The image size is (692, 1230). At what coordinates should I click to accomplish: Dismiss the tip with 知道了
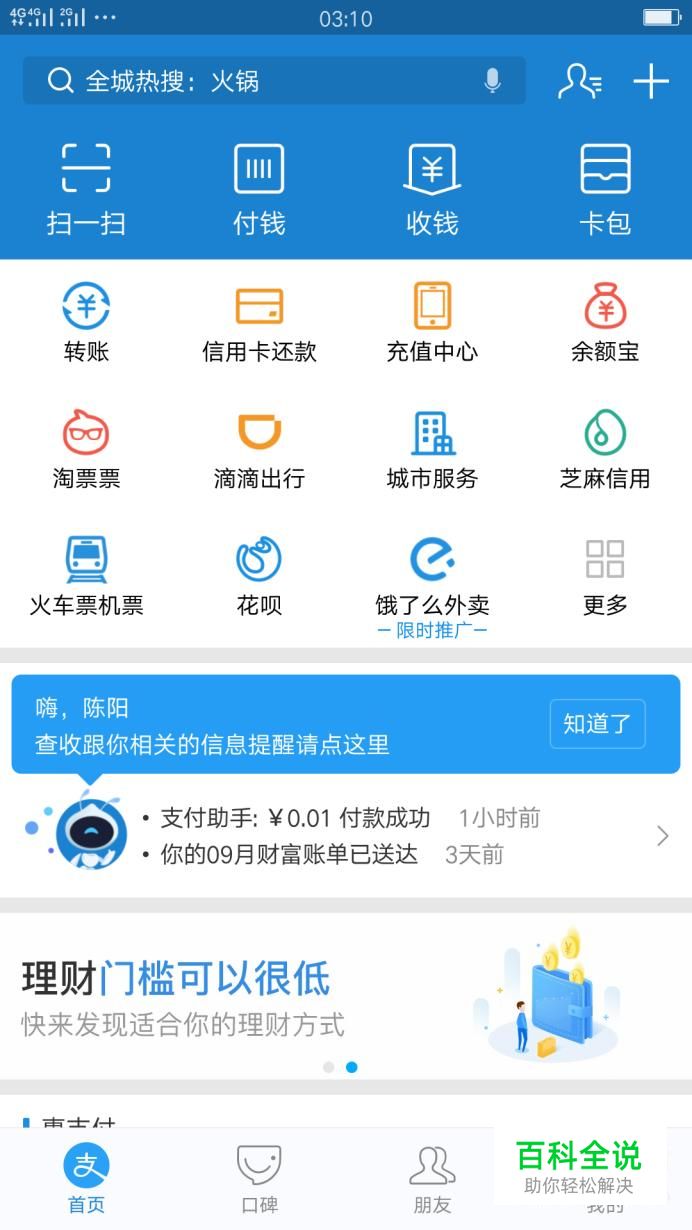click(x=597, y=724)
